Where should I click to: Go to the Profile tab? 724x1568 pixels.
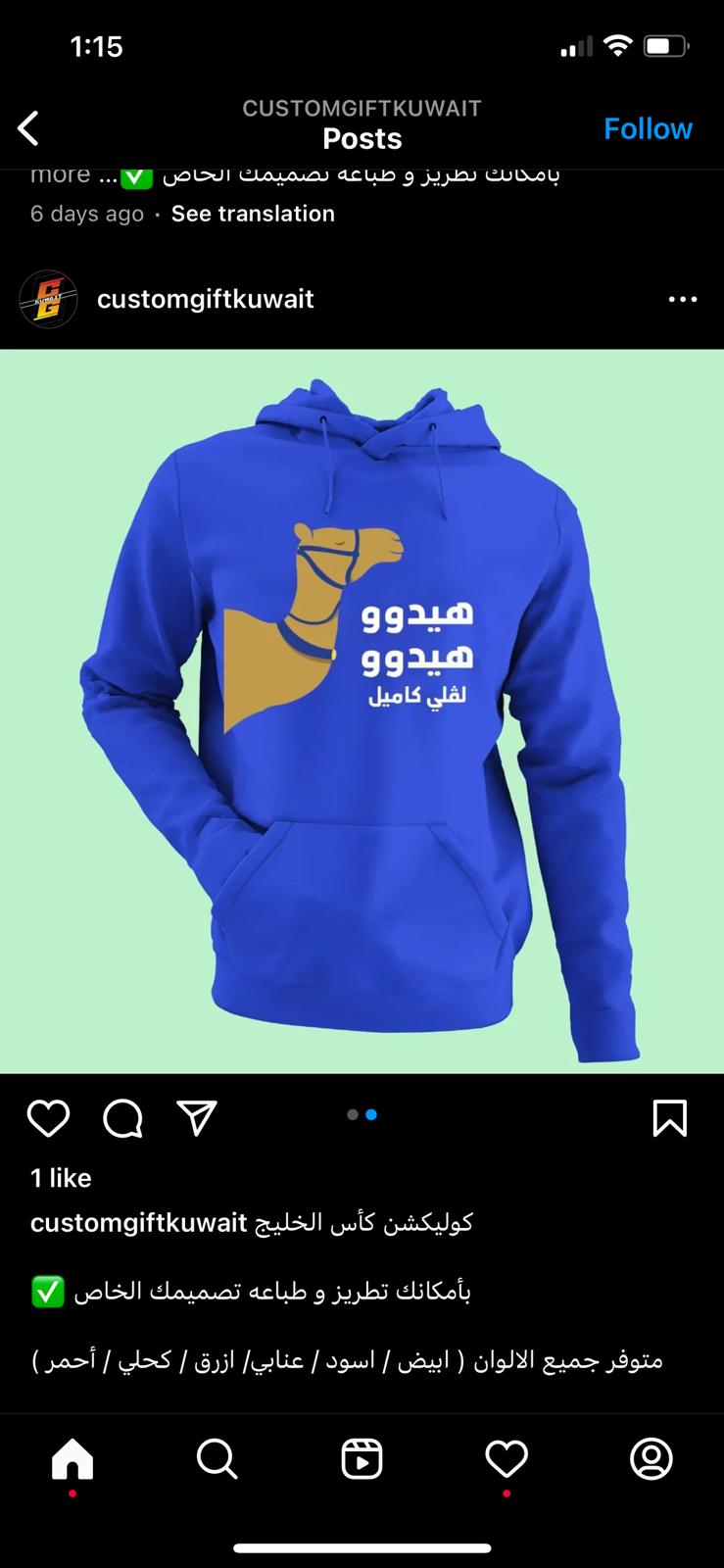(x=651, y=1459)
